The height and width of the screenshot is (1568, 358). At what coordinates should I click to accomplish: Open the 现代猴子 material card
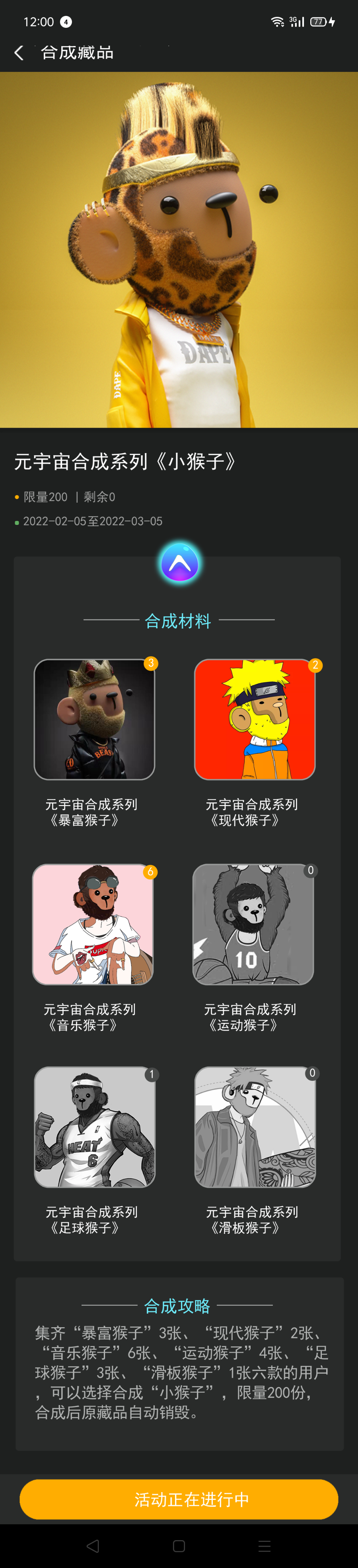click(x=255, y=719)
